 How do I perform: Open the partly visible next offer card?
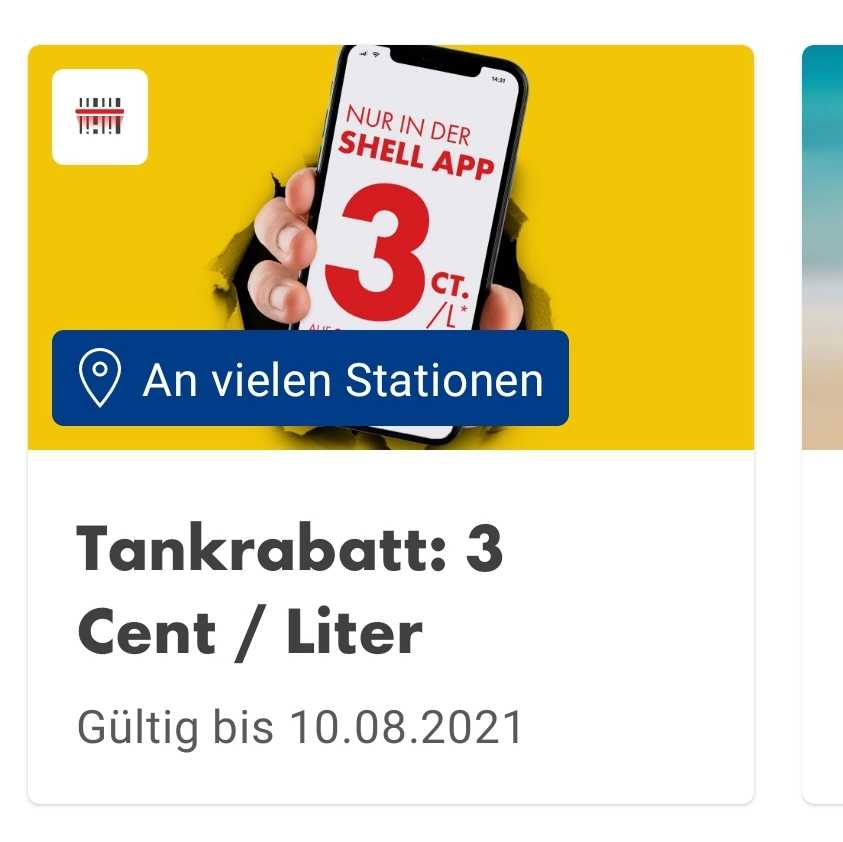[823, 420]
